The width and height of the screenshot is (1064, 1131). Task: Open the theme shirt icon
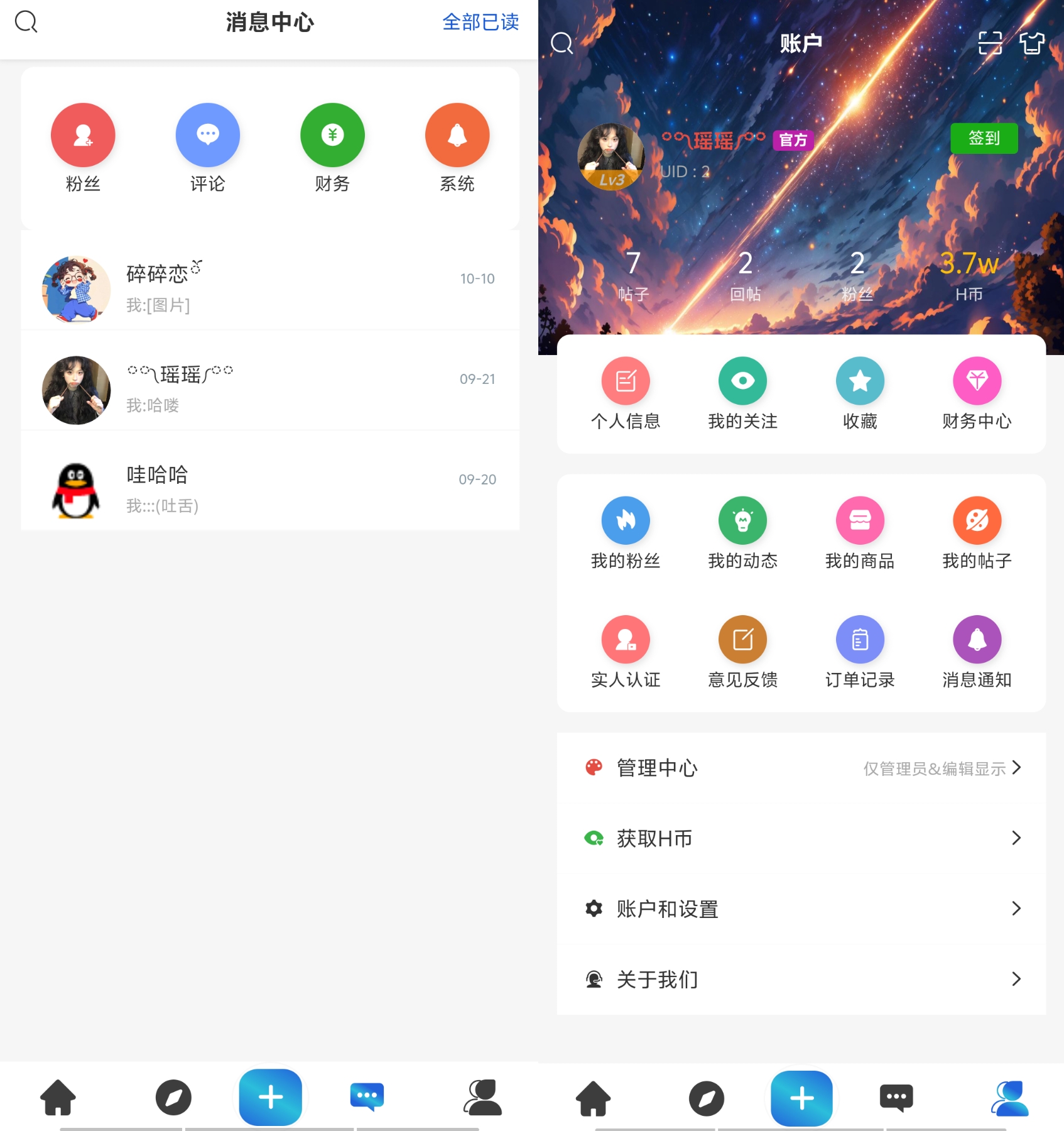click(1032, 43)
